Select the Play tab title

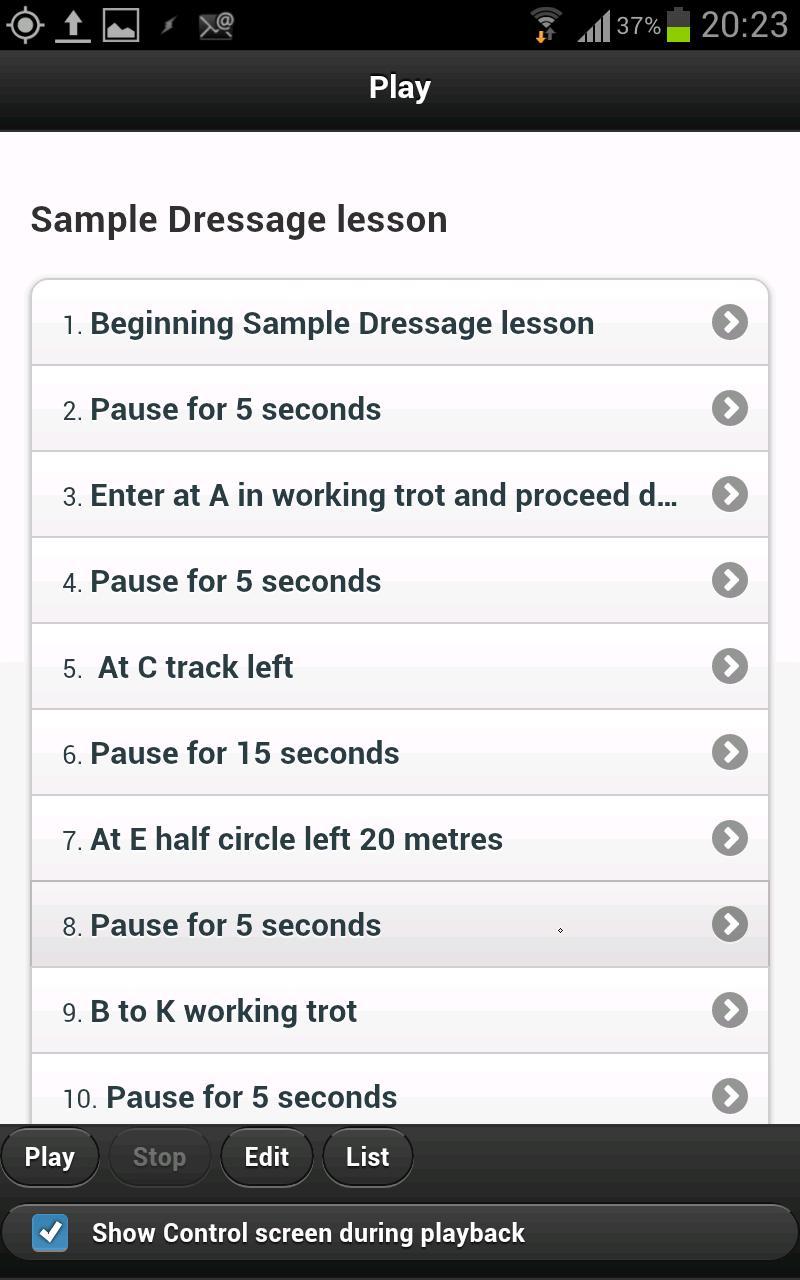399,87
